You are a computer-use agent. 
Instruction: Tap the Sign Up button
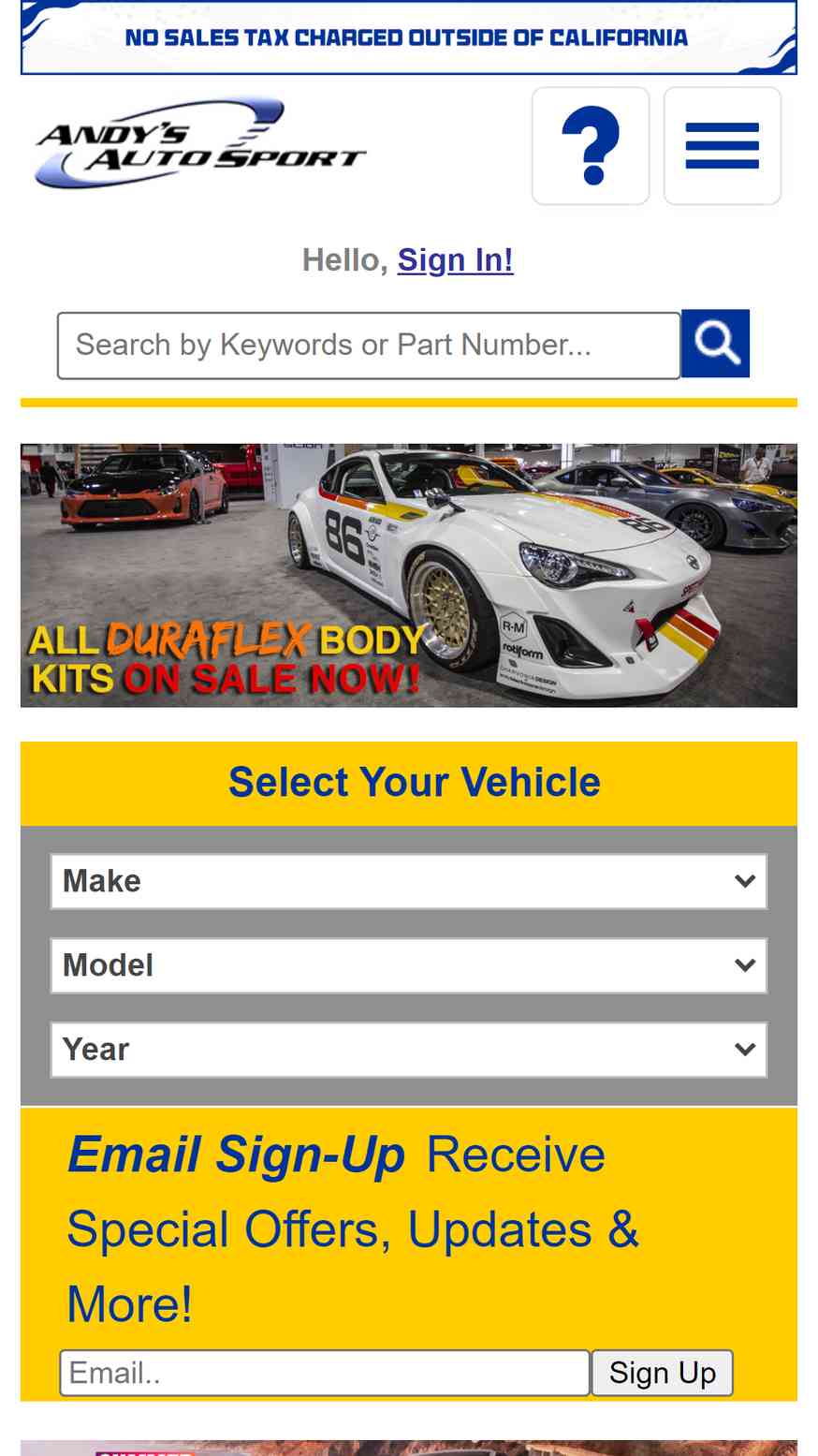(663, 1373)
